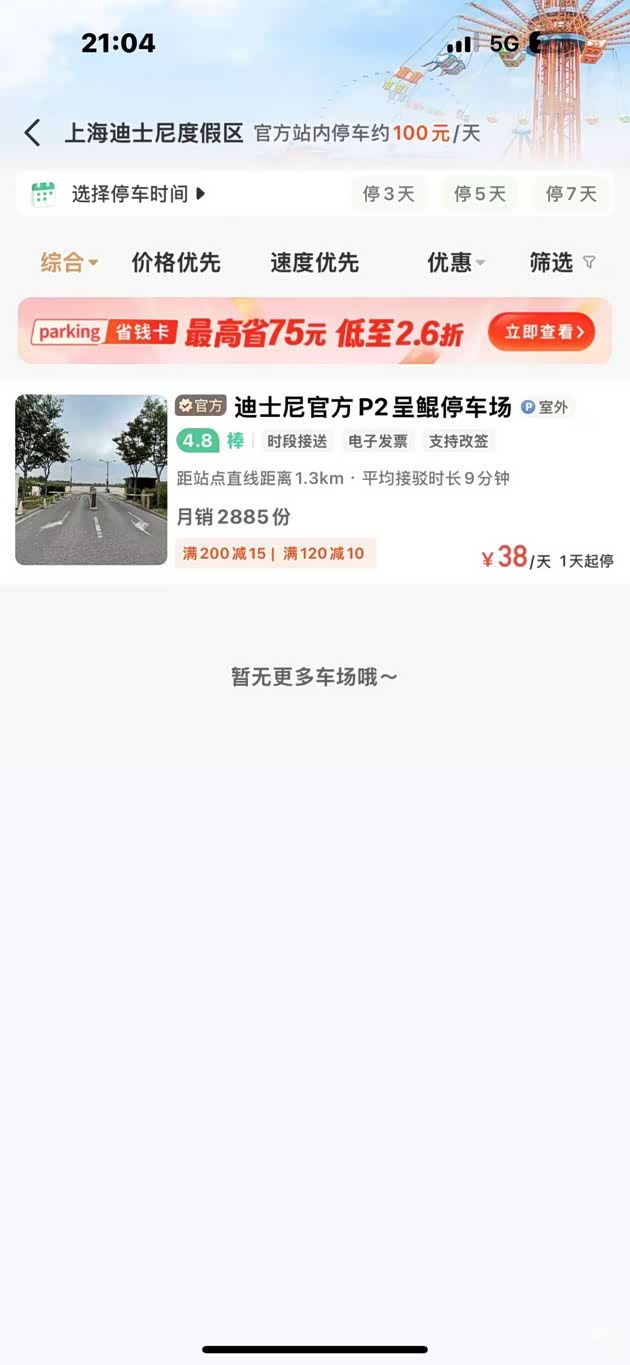Tap 立即查看 on the 省钱卡 banner

541,332
